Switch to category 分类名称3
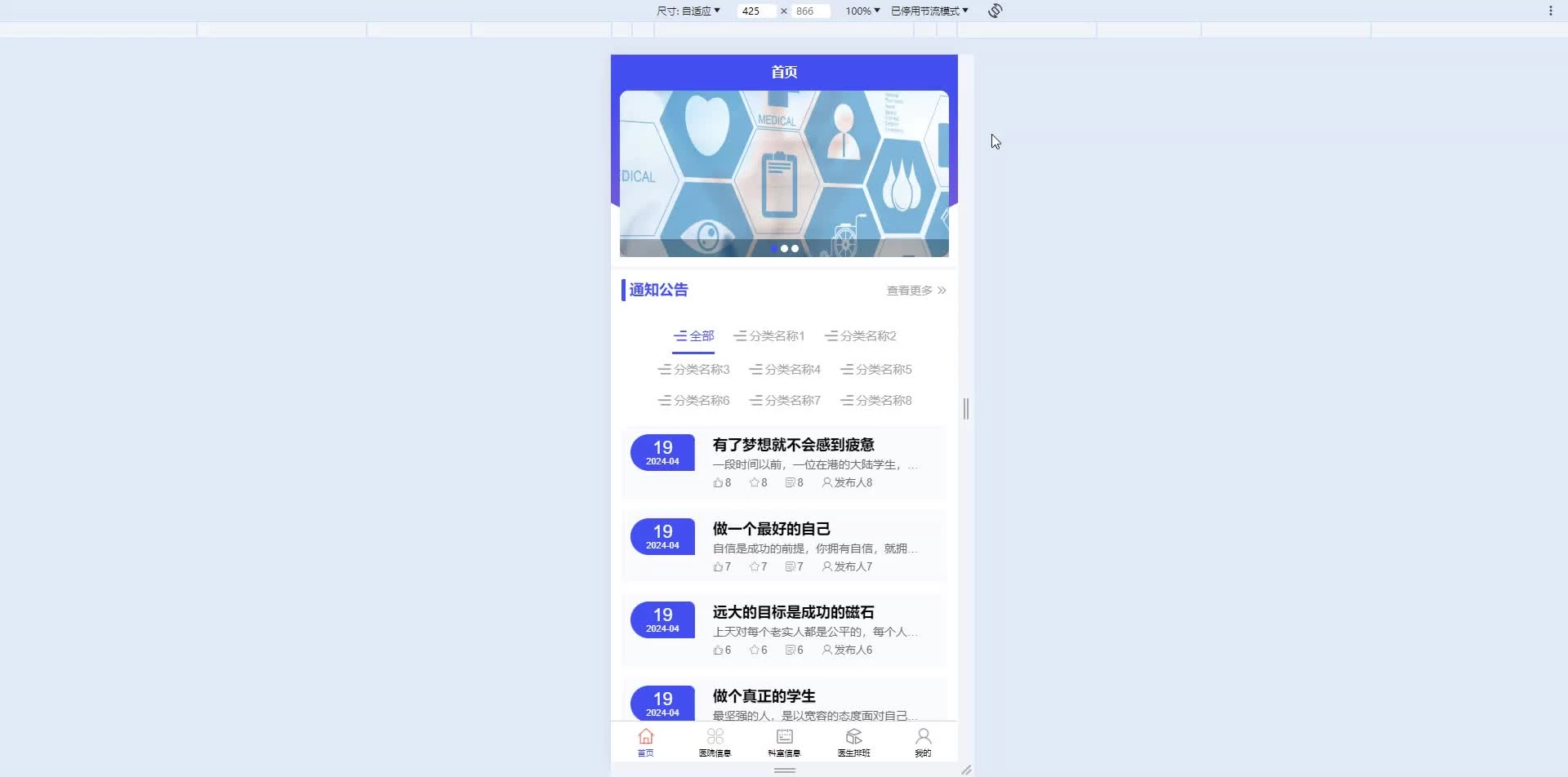1568x777 pixels. pos(694,370)
